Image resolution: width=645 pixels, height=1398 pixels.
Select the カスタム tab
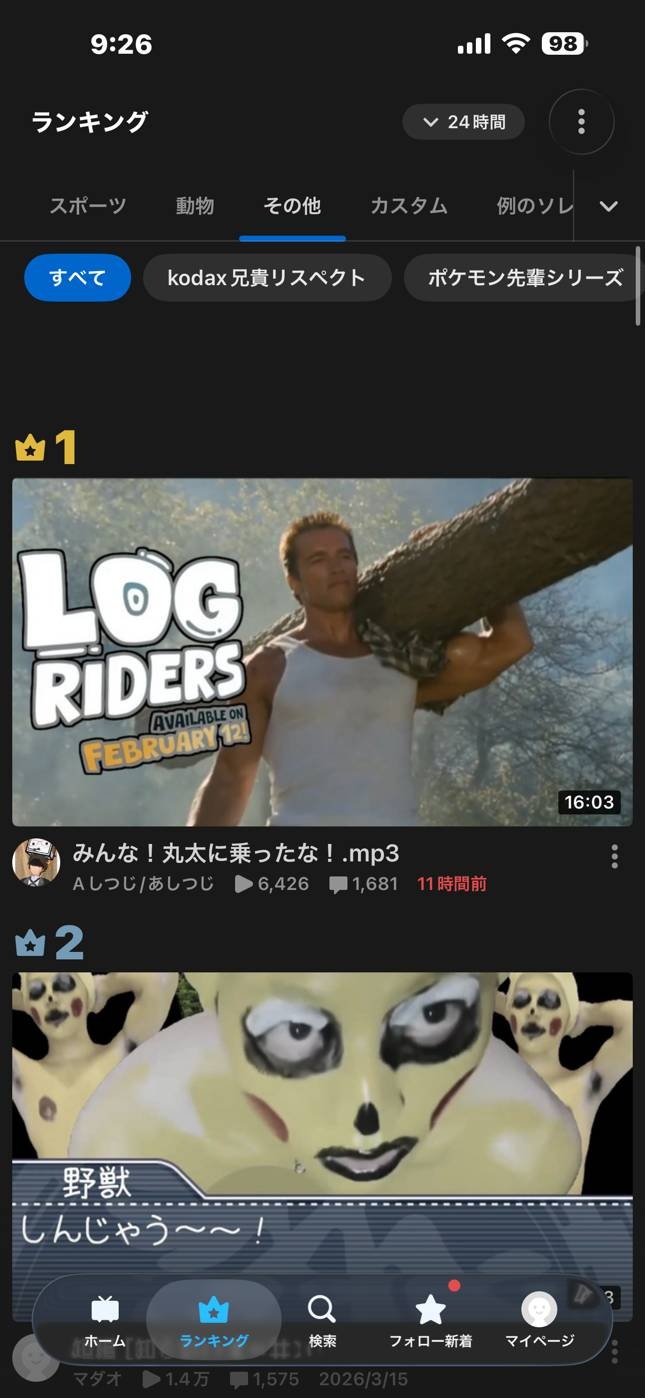point(408,206)
